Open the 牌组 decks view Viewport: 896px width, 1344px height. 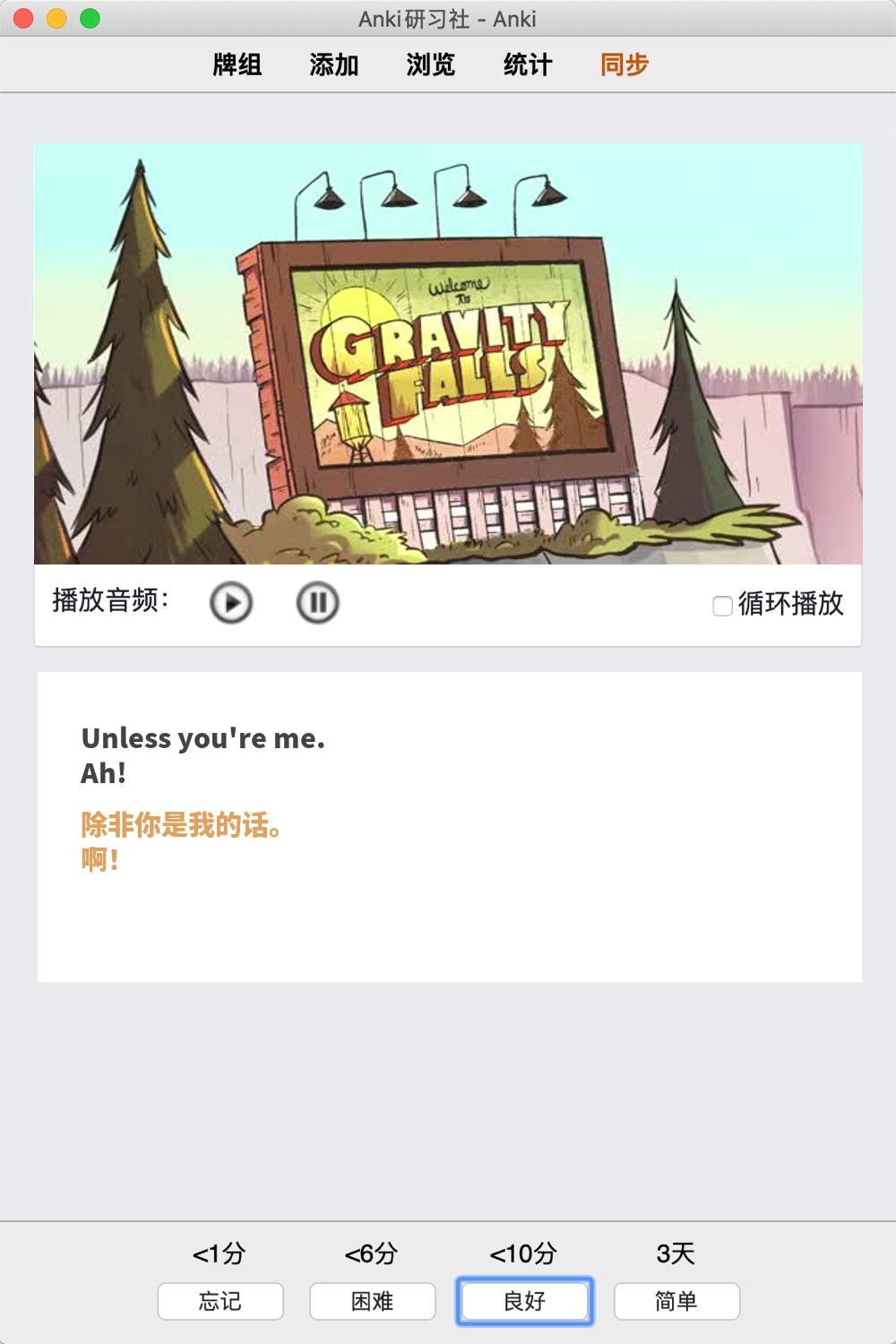pos(237,65)
